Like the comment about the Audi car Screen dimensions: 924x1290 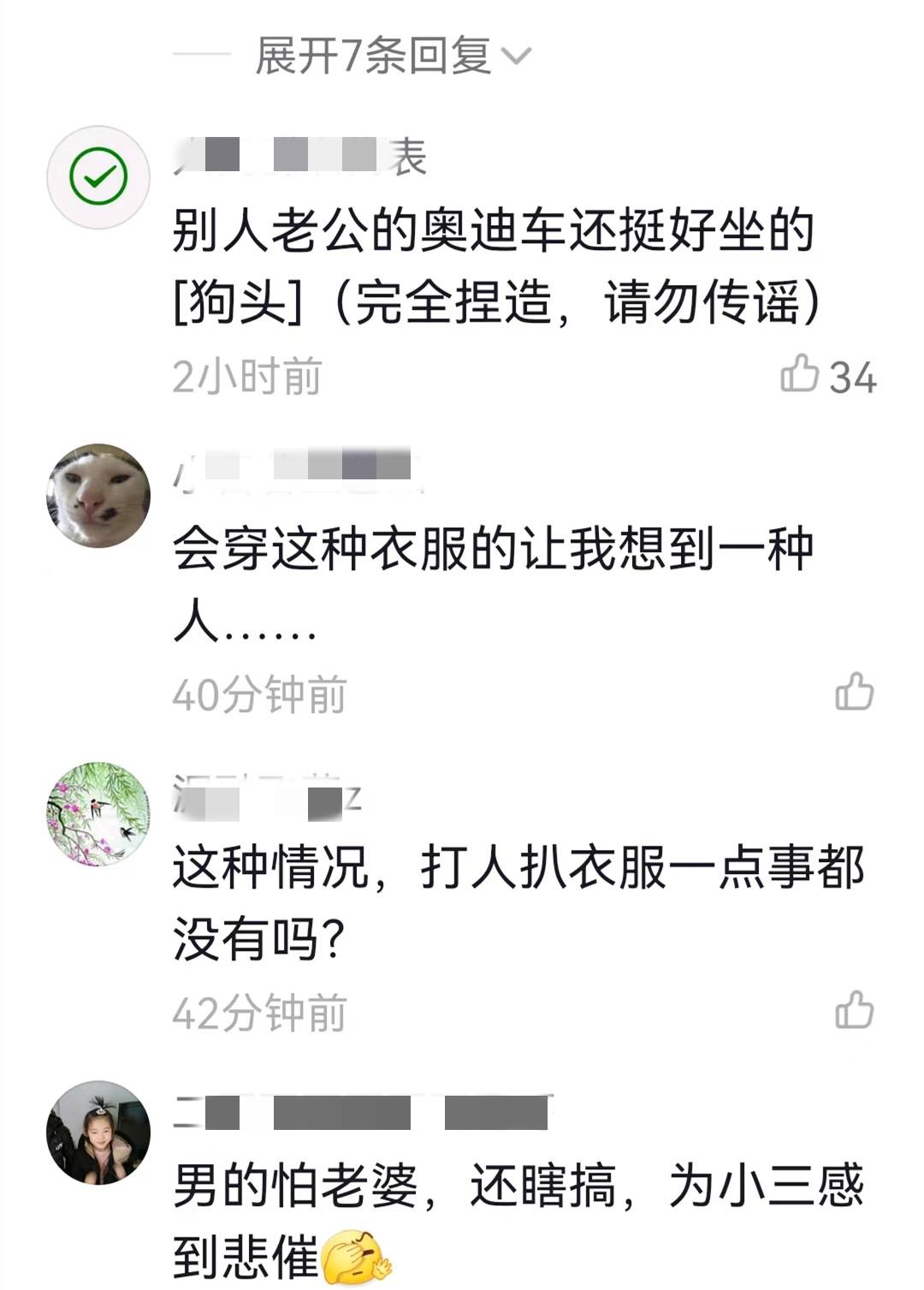[801, 374]
